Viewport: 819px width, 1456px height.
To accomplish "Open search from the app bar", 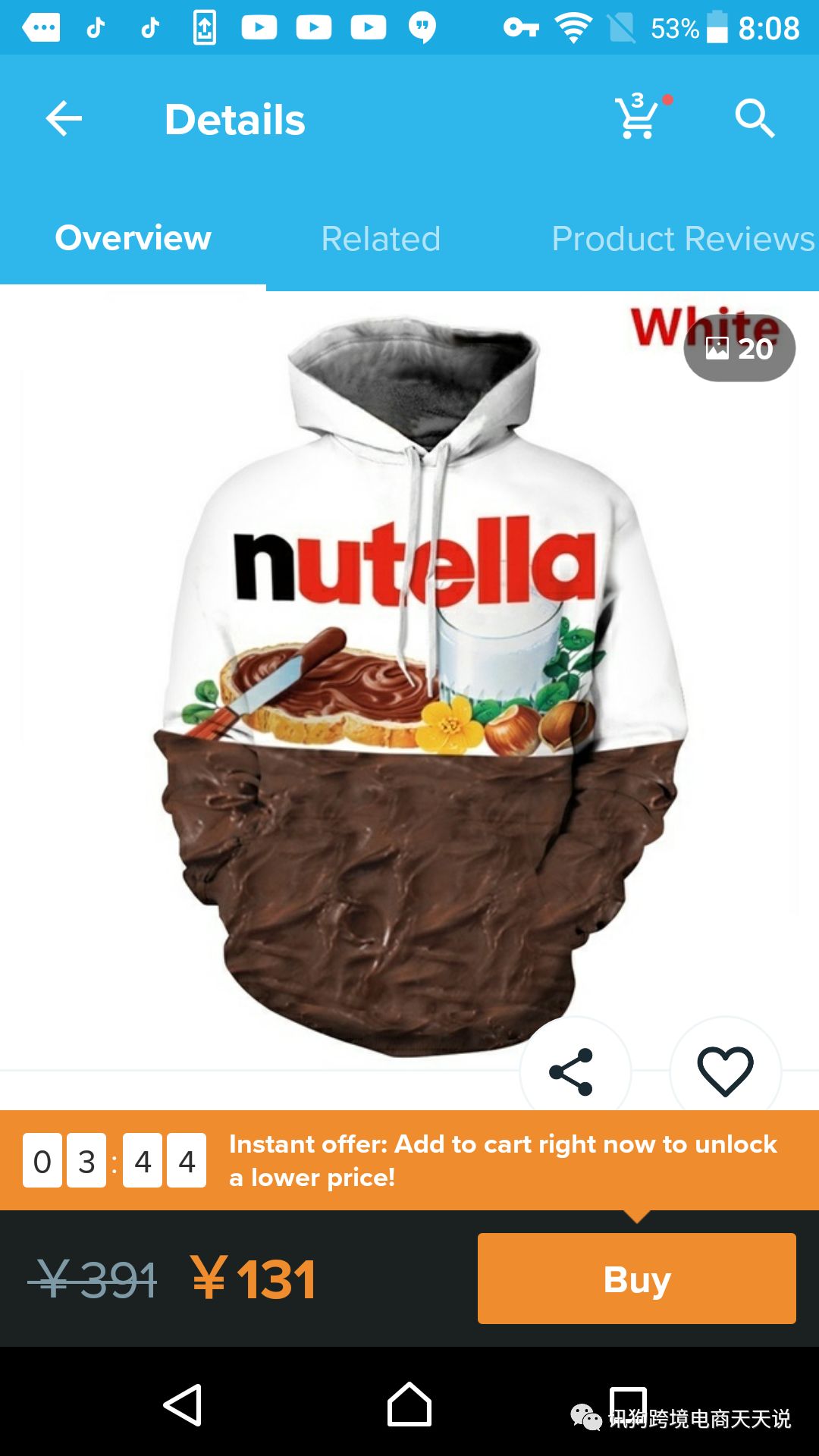I will click(754, 118).
